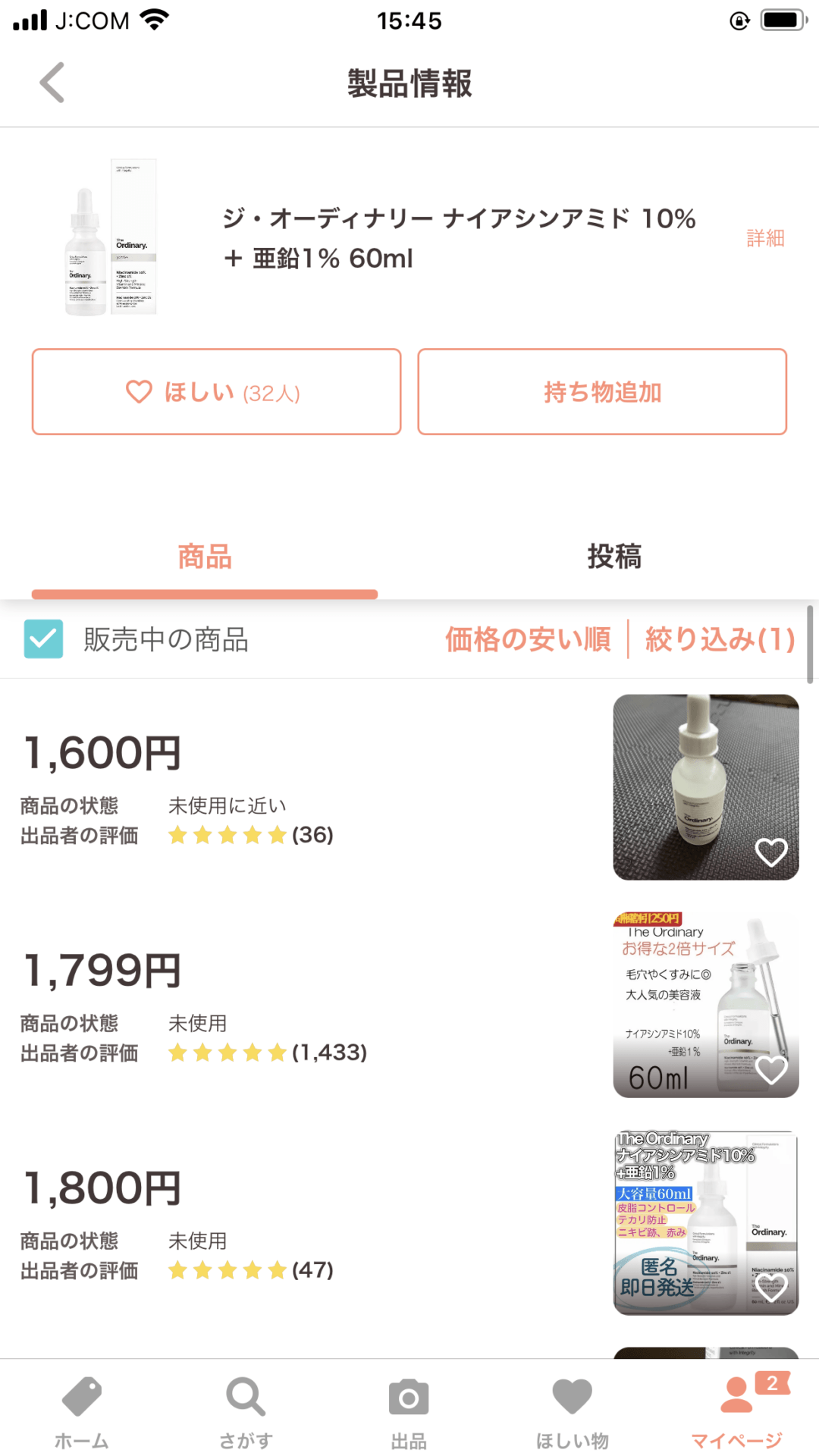This screenshot has width=819, height=1456.
Task: Open the 絞り込み(1) filter options
Action: point(719,639)
